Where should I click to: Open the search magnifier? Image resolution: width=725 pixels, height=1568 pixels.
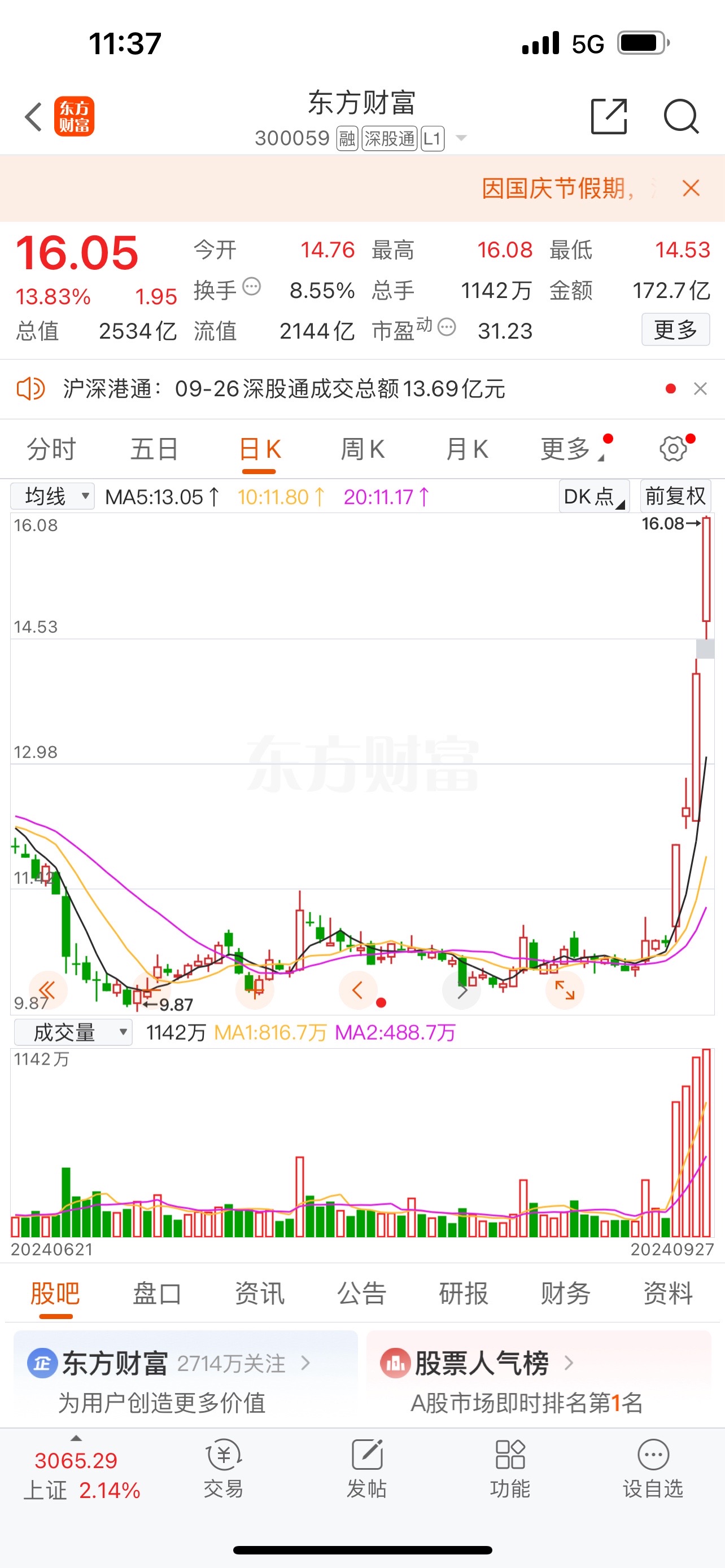(x=680, y=116)
